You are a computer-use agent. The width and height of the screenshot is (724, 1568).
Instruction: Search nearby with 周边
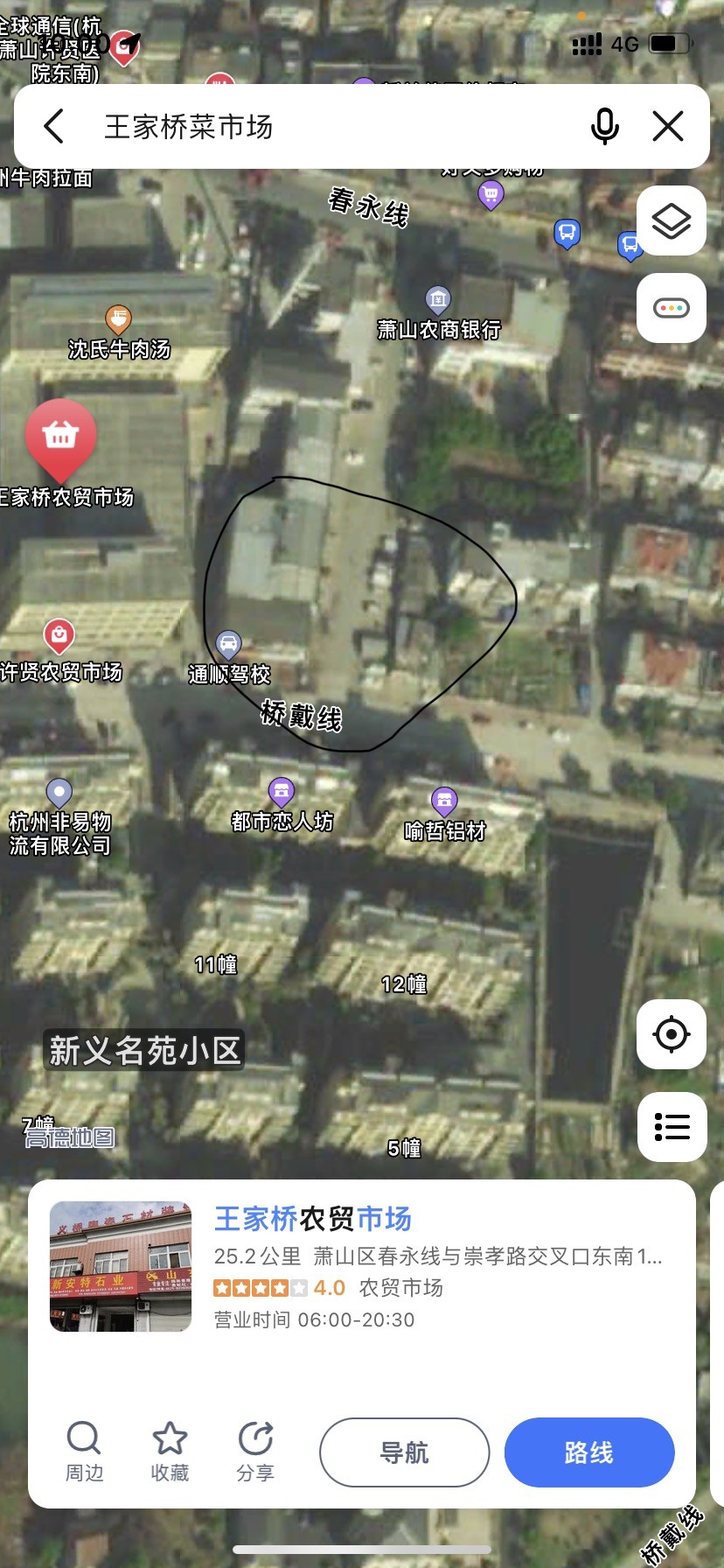coord(85,1452)
